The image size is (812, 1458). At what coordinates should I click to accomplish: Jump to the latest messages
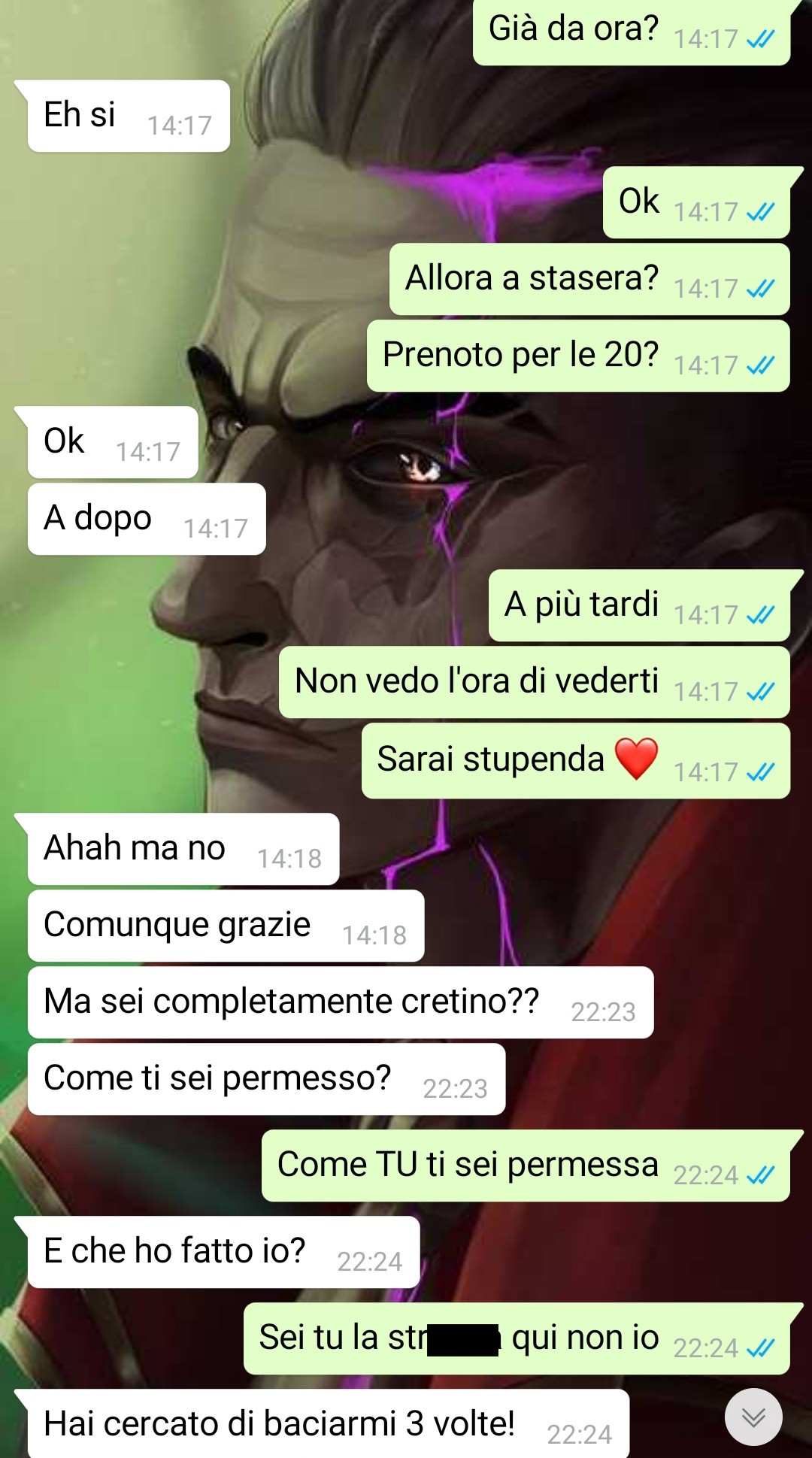point(753,1417)
